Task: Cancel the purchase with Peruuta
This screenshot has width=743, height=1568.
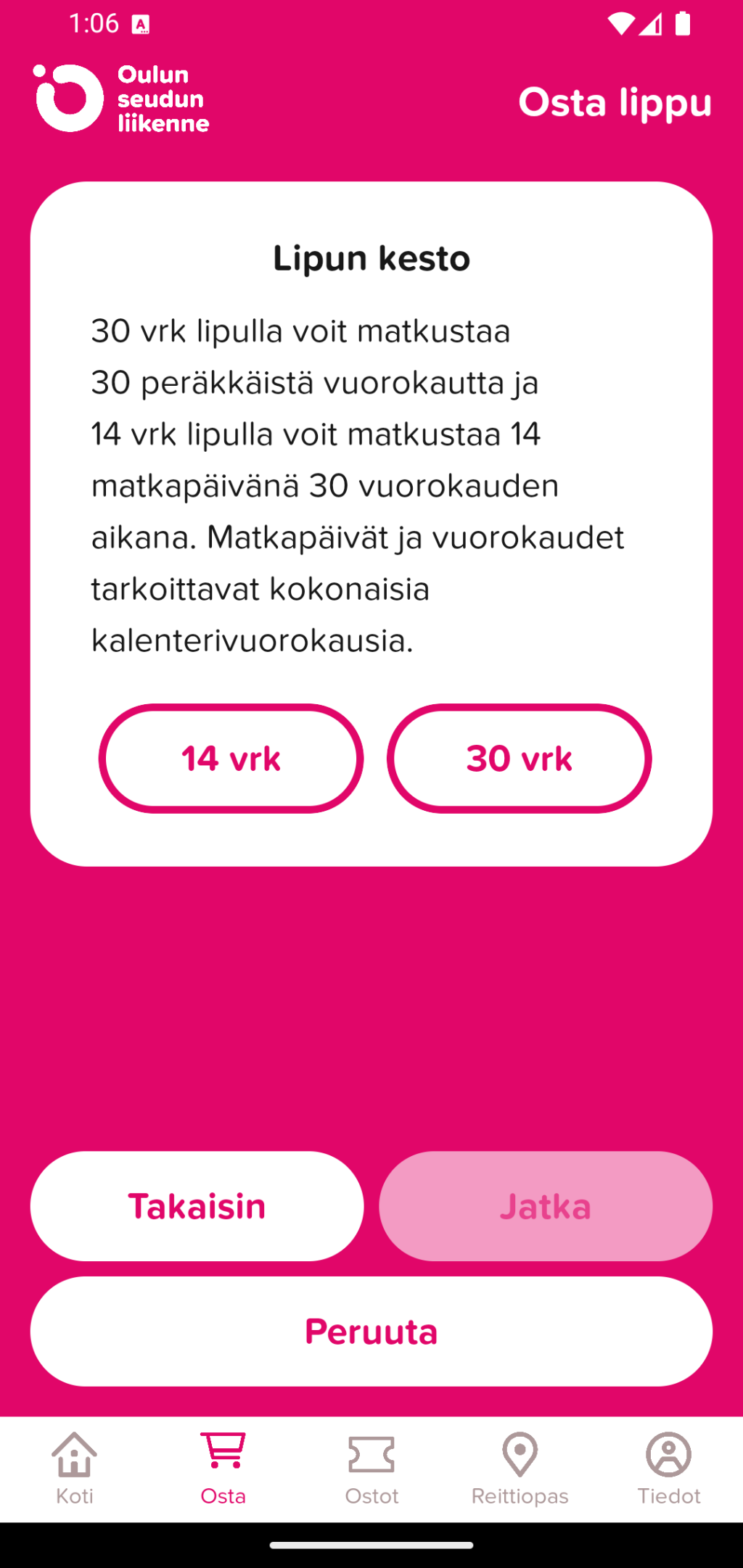Action: (x=371, y=1332)
